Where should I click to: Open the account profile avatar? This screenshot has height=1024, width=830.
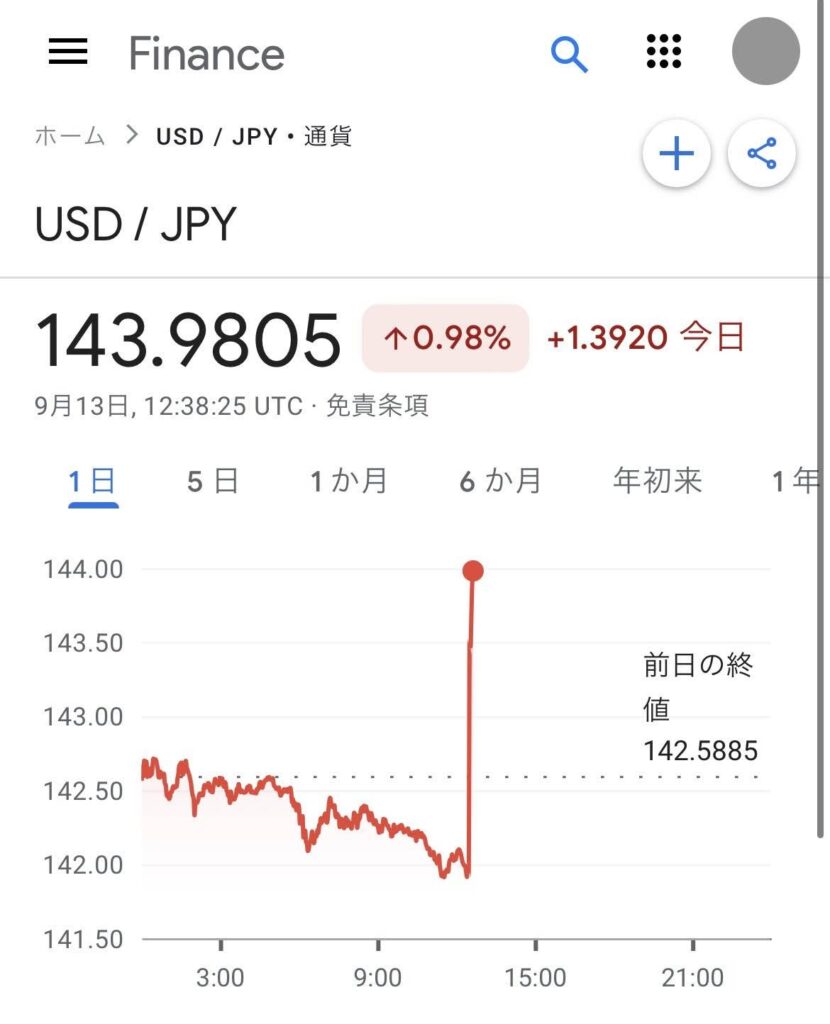point(765,52)
